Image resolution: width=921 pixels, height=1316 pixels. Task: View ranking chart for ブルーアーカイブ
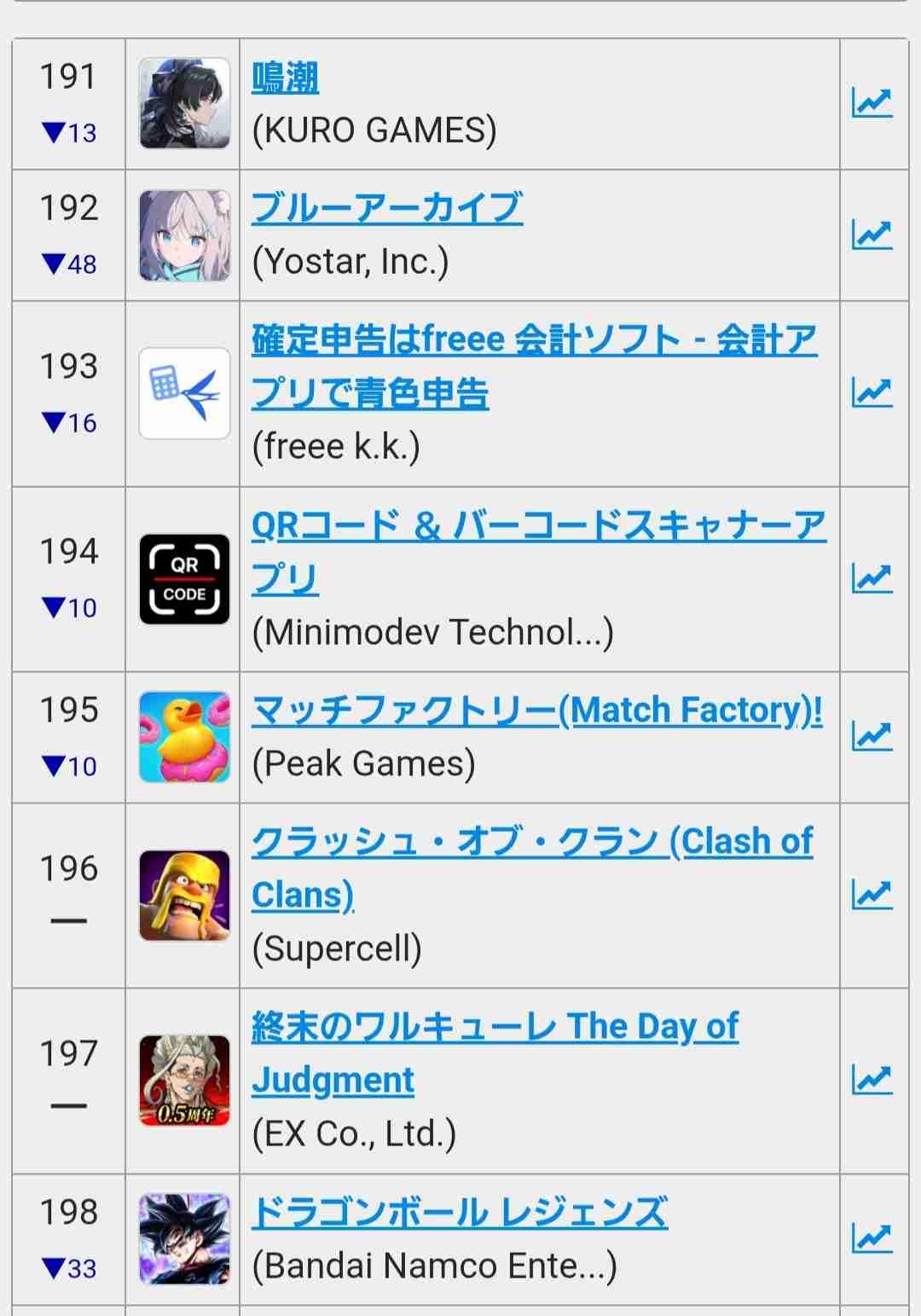[x=872, y=235]
